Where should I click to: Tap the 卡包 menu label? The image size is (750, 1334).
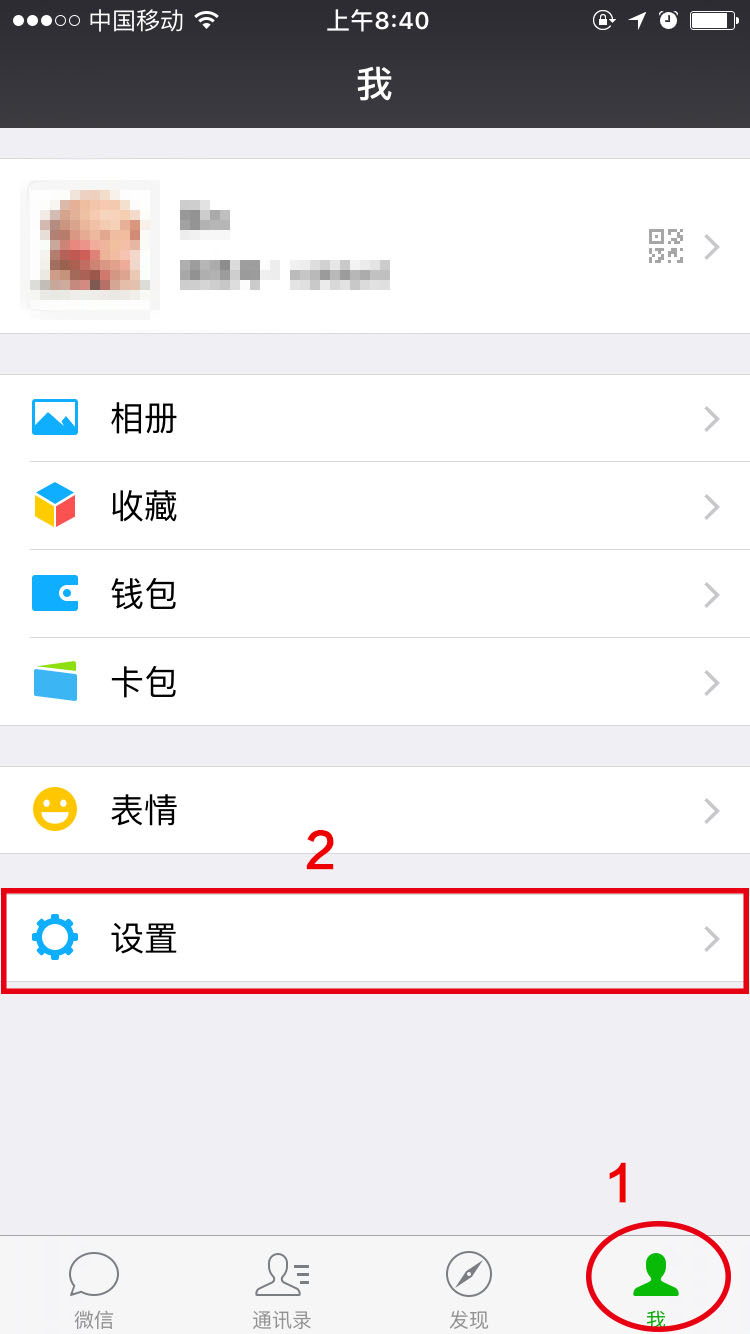click(143, 682)
